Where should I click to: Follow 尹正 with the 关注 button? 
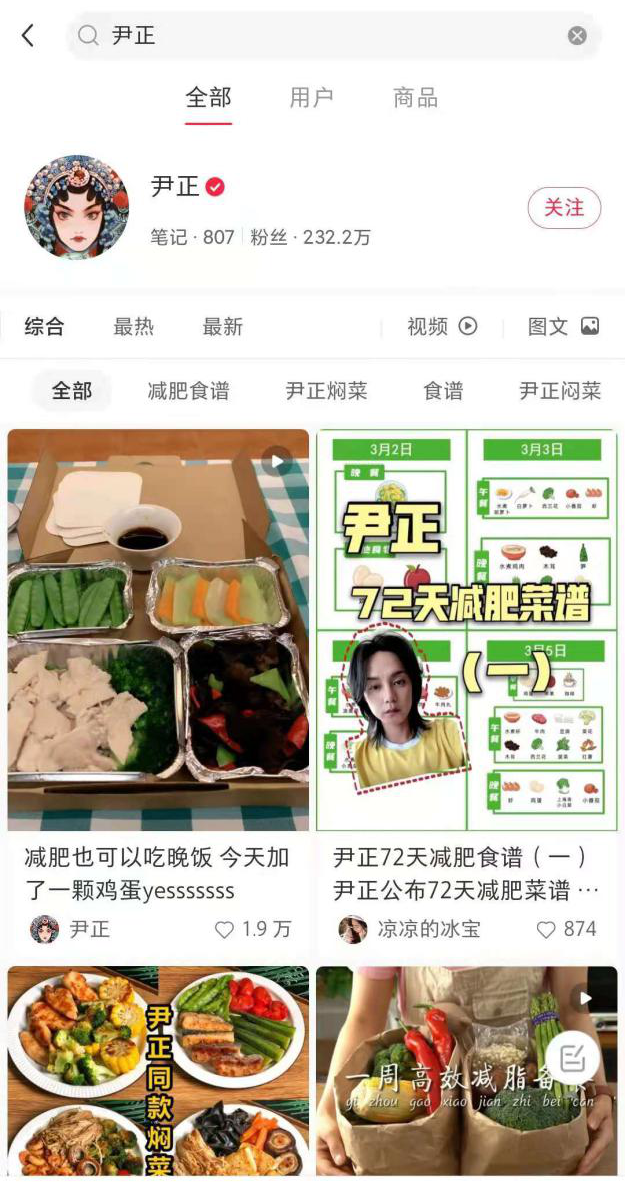click(x=564, y=208)
